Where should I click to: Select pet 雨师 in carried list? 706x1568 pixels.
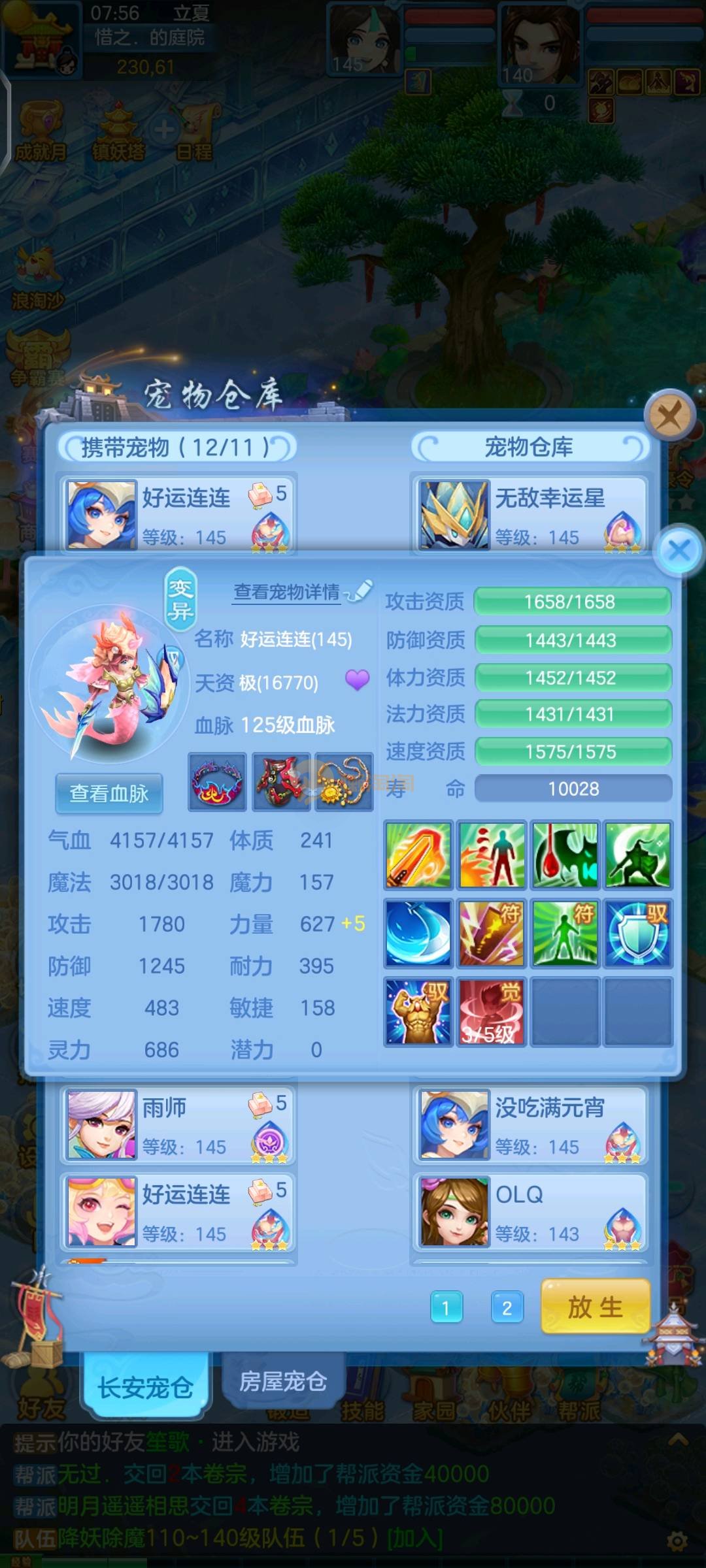(x=178, y=1125)
